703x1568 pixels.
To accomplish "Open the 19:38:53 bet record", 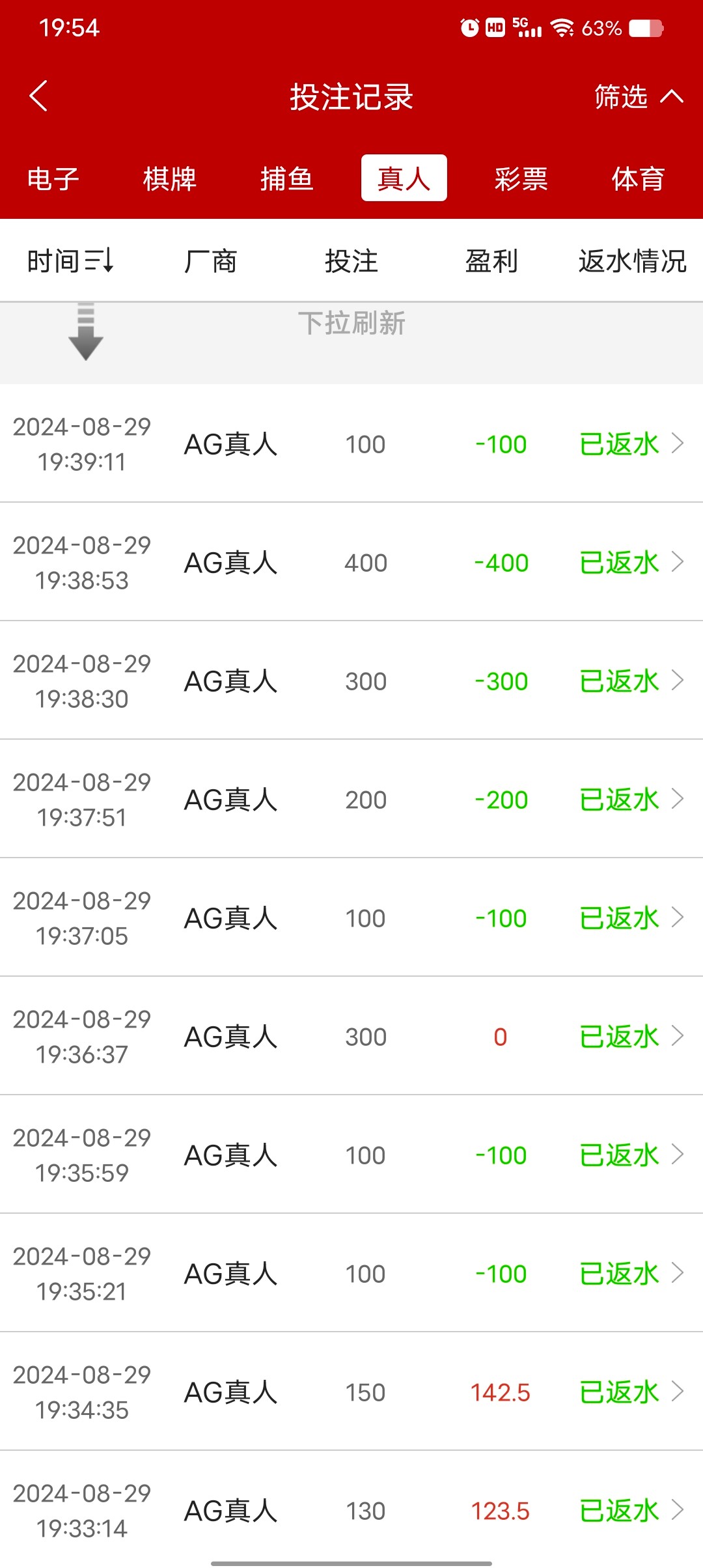I will click(x=351, y=563).
